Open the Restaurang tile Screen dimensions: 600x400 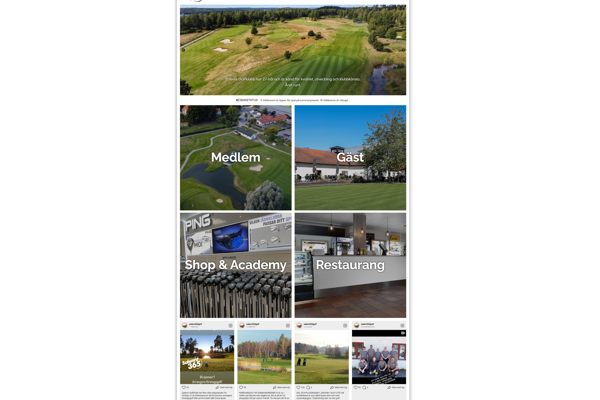click(x=350, y=265)
